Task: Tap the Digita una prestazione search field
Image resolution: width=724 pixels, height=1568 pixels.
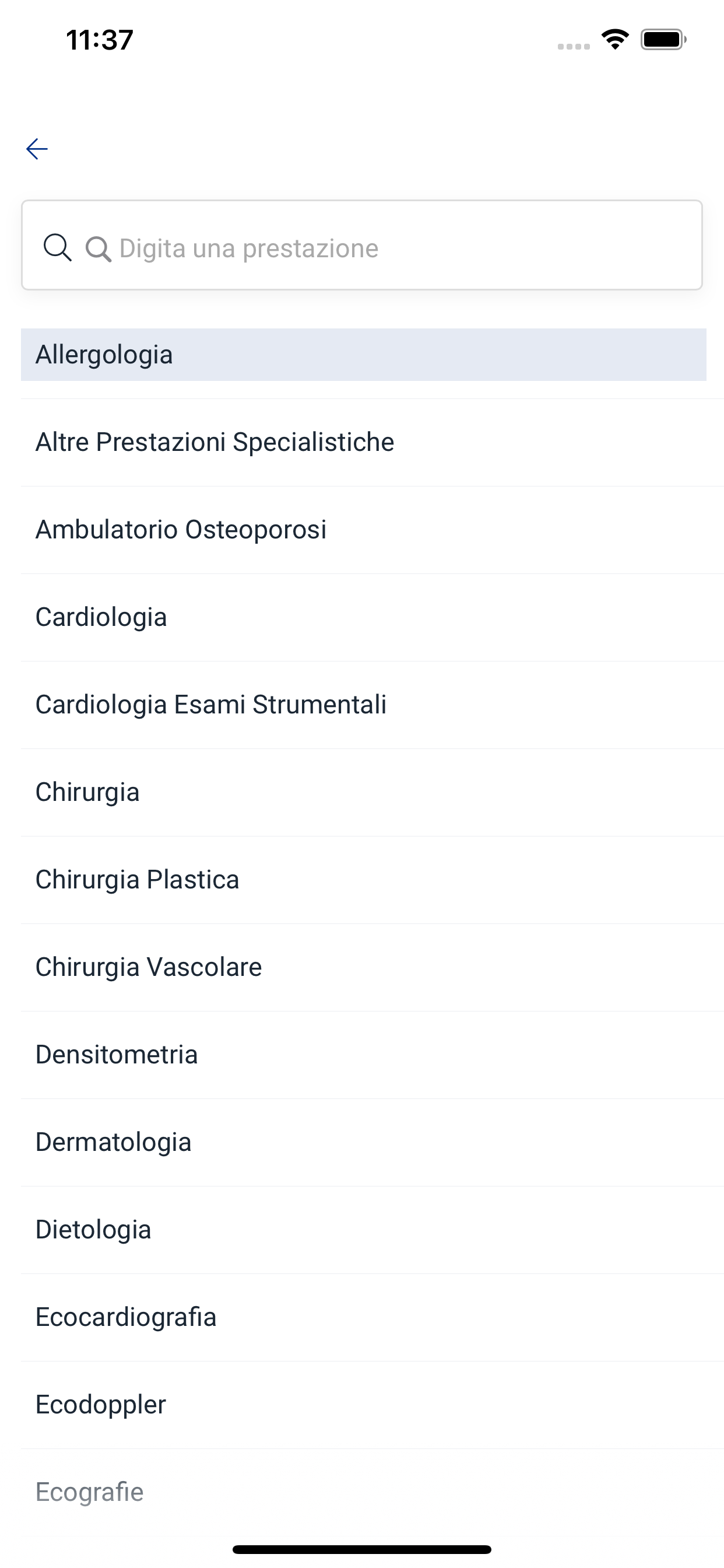Action: (362, 246)
